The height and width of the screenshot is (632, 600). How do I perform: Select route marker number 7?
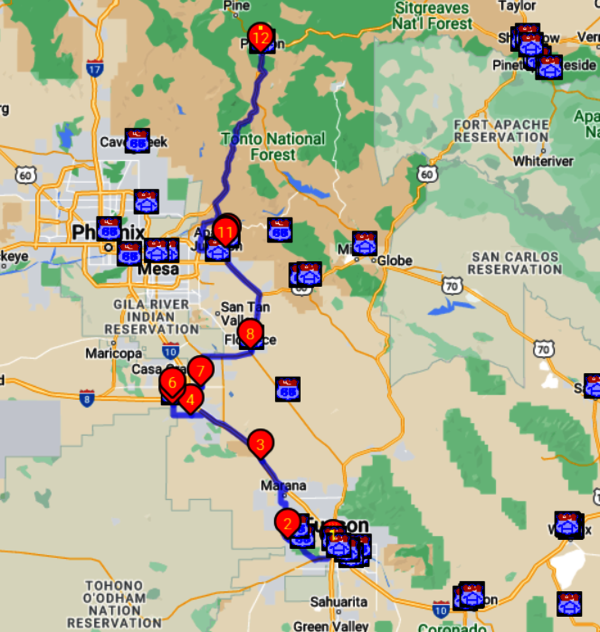pyautogui.click(x=202, y=371)
